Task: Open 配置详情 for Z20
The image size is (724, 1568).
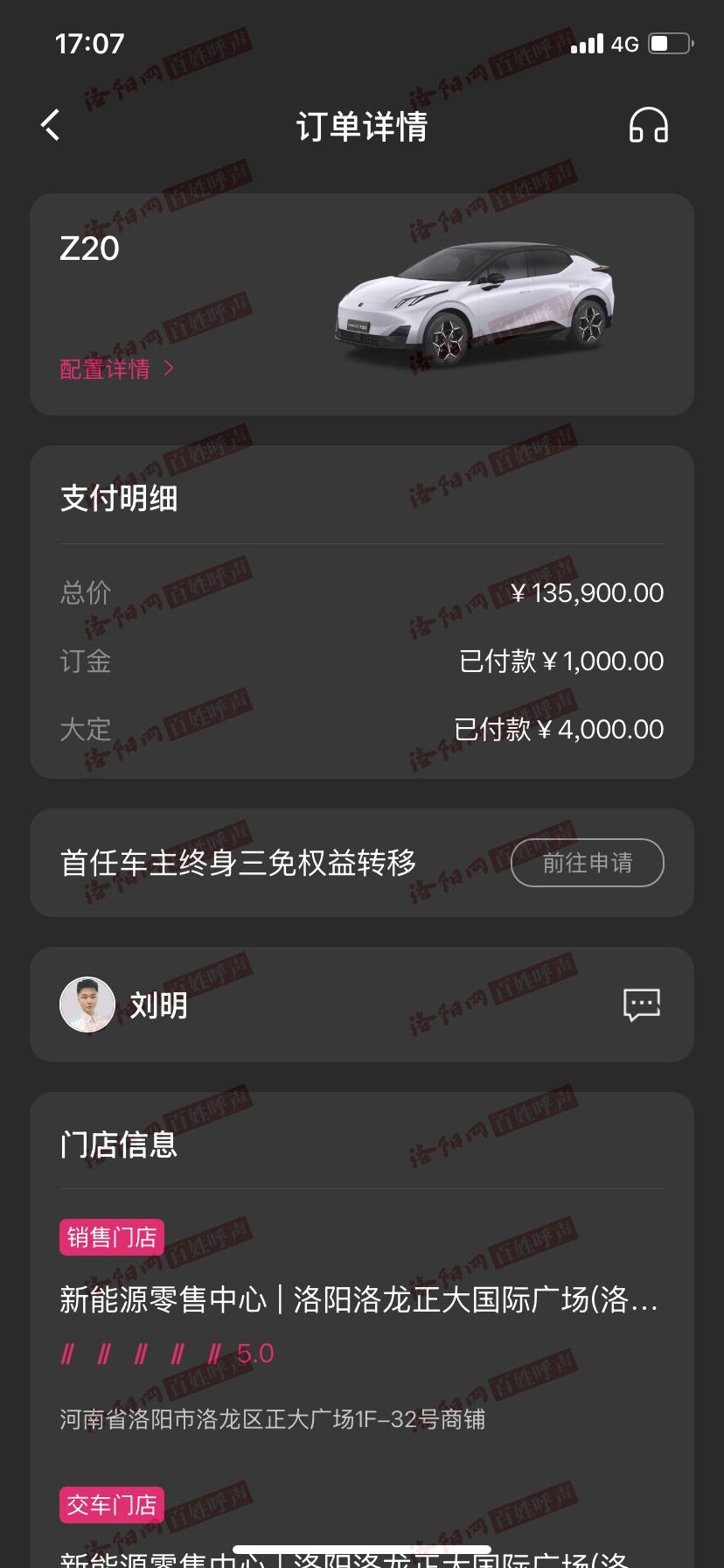Action: (x=116, y=369)
